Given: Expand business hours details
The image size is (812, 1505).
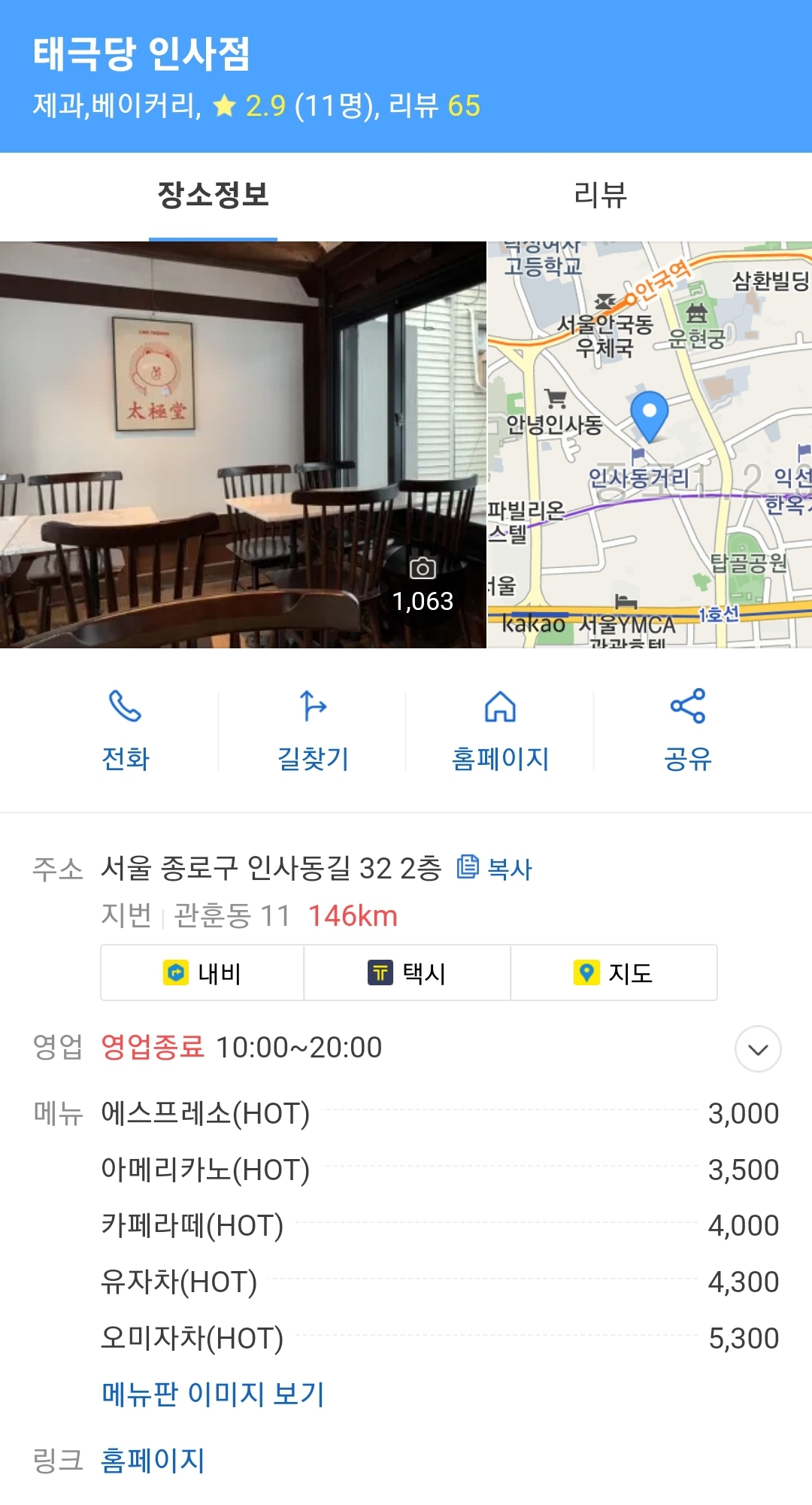Looking at the screenshot, I should tap(758, 1048).
